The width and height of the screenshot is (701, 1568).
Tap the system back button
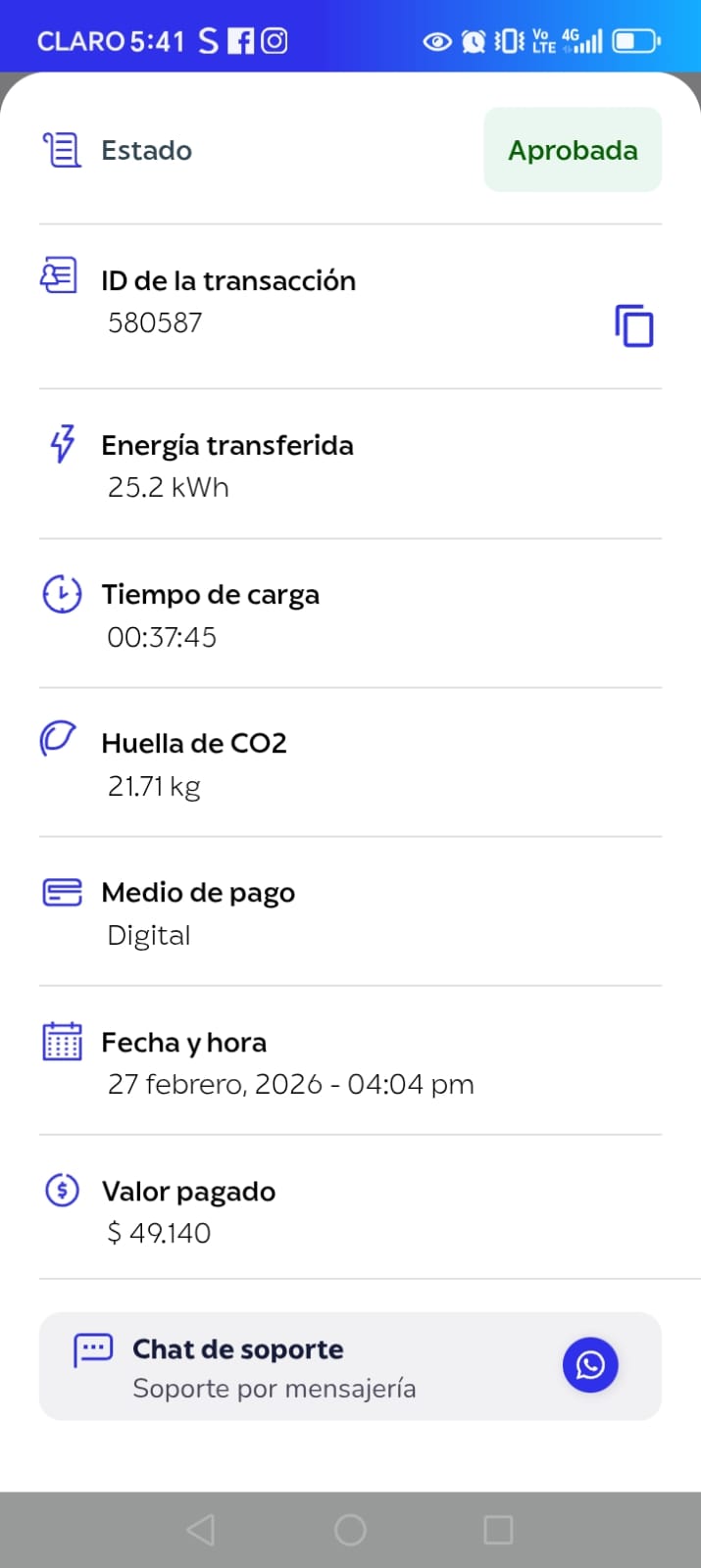click(200, 1530)
